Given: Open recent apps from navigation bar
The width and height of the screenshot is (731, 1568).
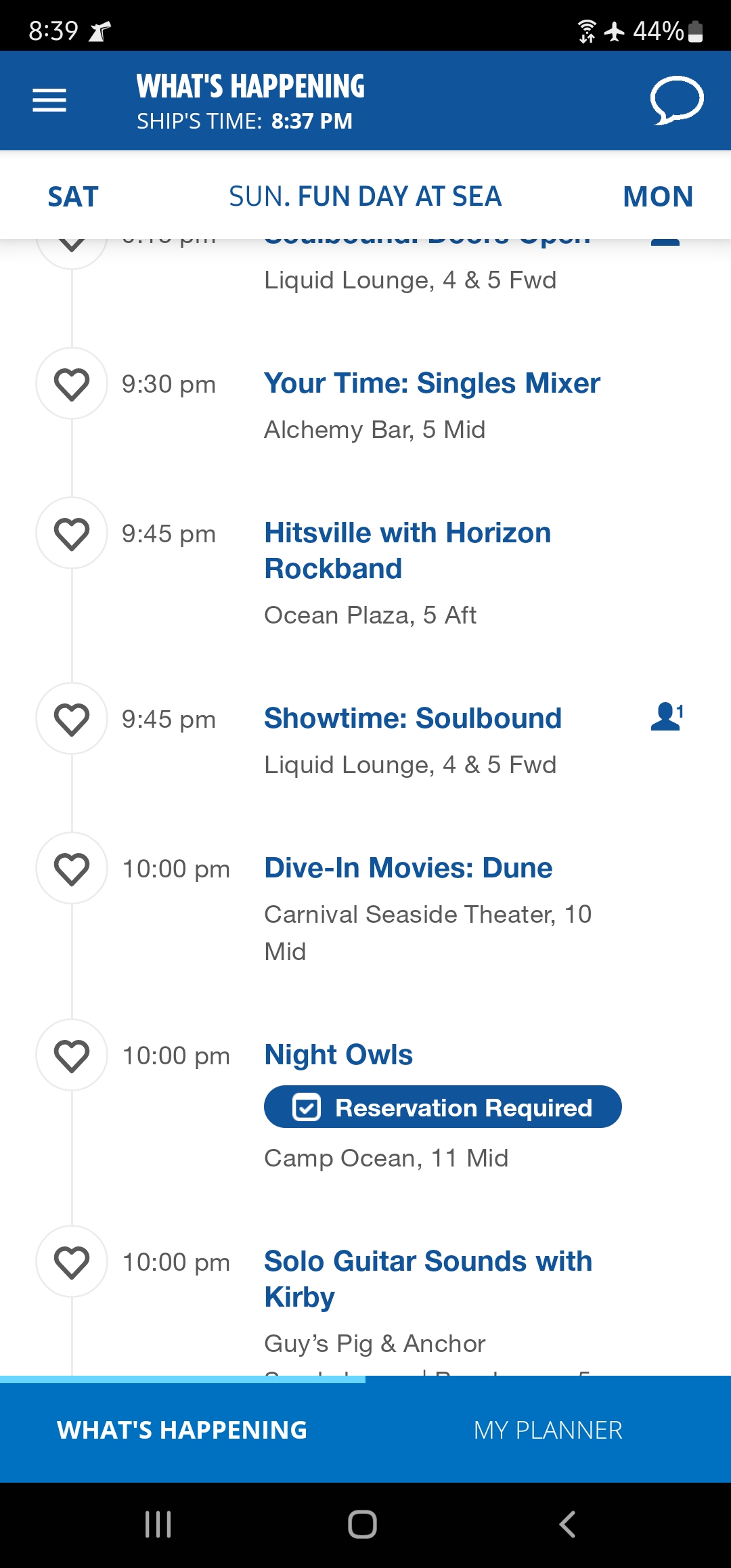Looking at the screenshot, I should 158,1525.
